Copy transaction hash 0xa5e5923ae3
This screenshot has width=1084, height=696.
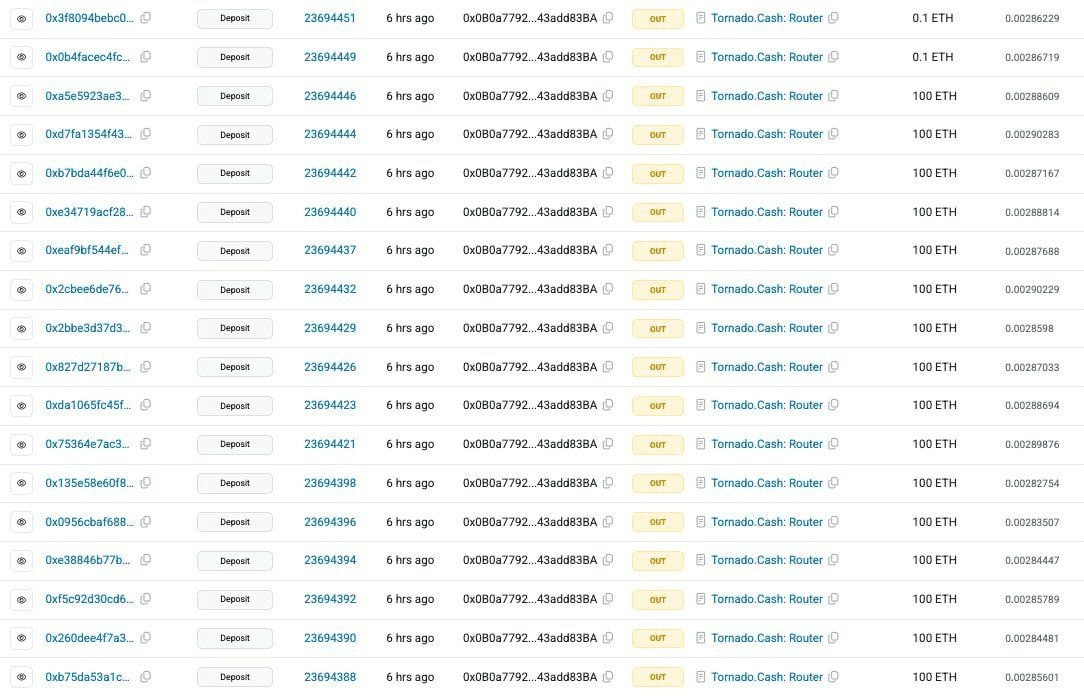coord(146,96)
